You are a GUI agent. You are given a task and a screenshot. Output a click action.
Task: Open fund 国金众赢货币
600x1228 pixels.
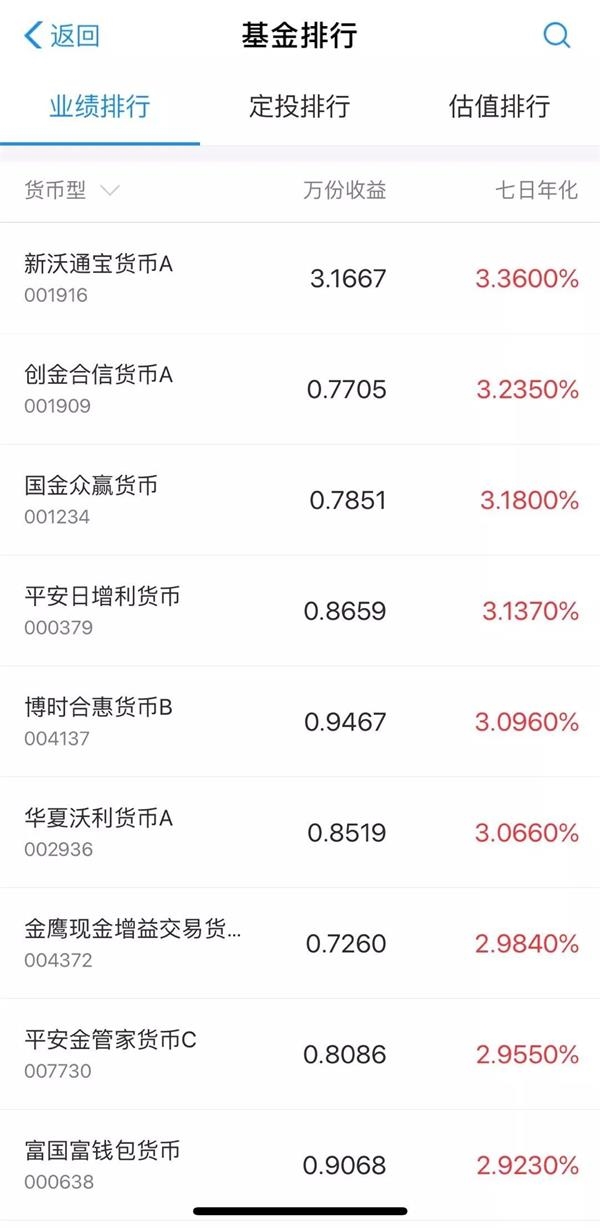[300, 500]
